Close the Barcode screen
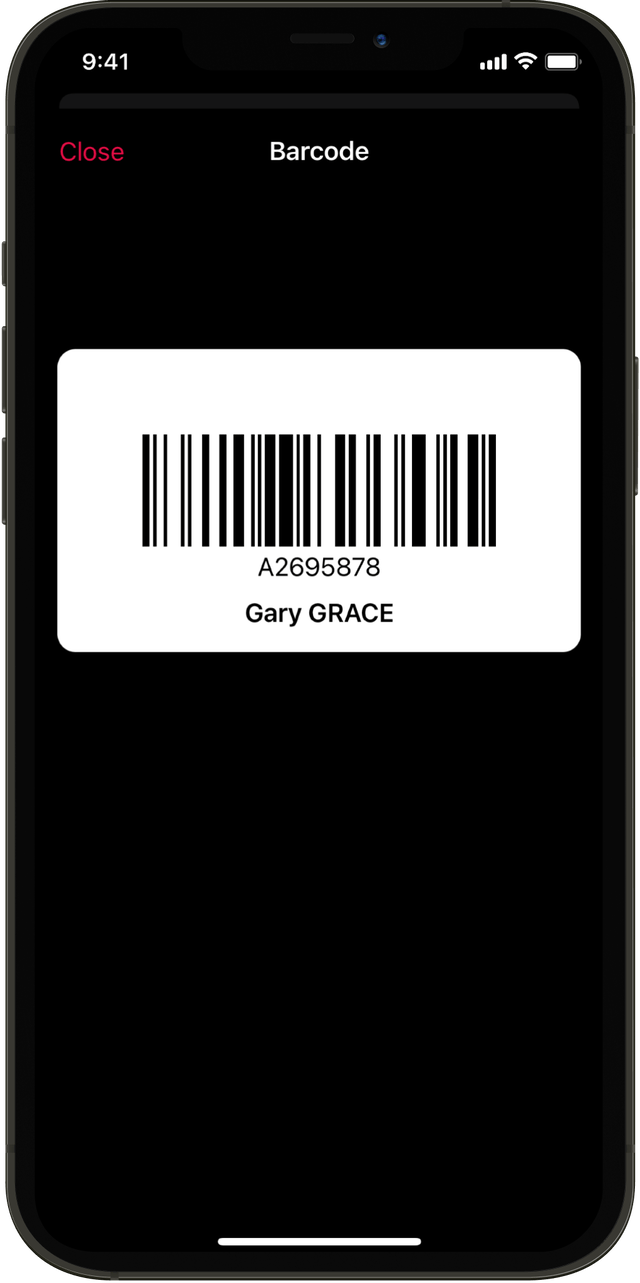Screen dimensions: 640x1283 click(92, 152)
